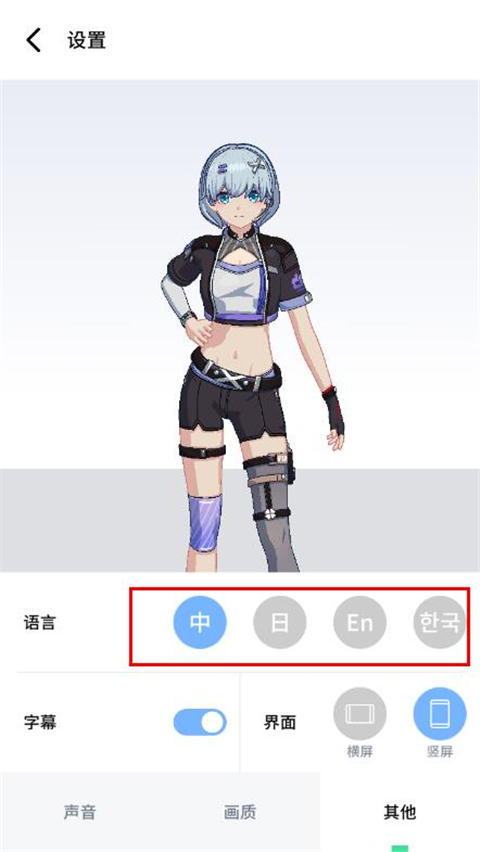Switch to the 声音 tab
Image resolution: width=480 pixels, height=852 pixels.
tap(80, 812)
